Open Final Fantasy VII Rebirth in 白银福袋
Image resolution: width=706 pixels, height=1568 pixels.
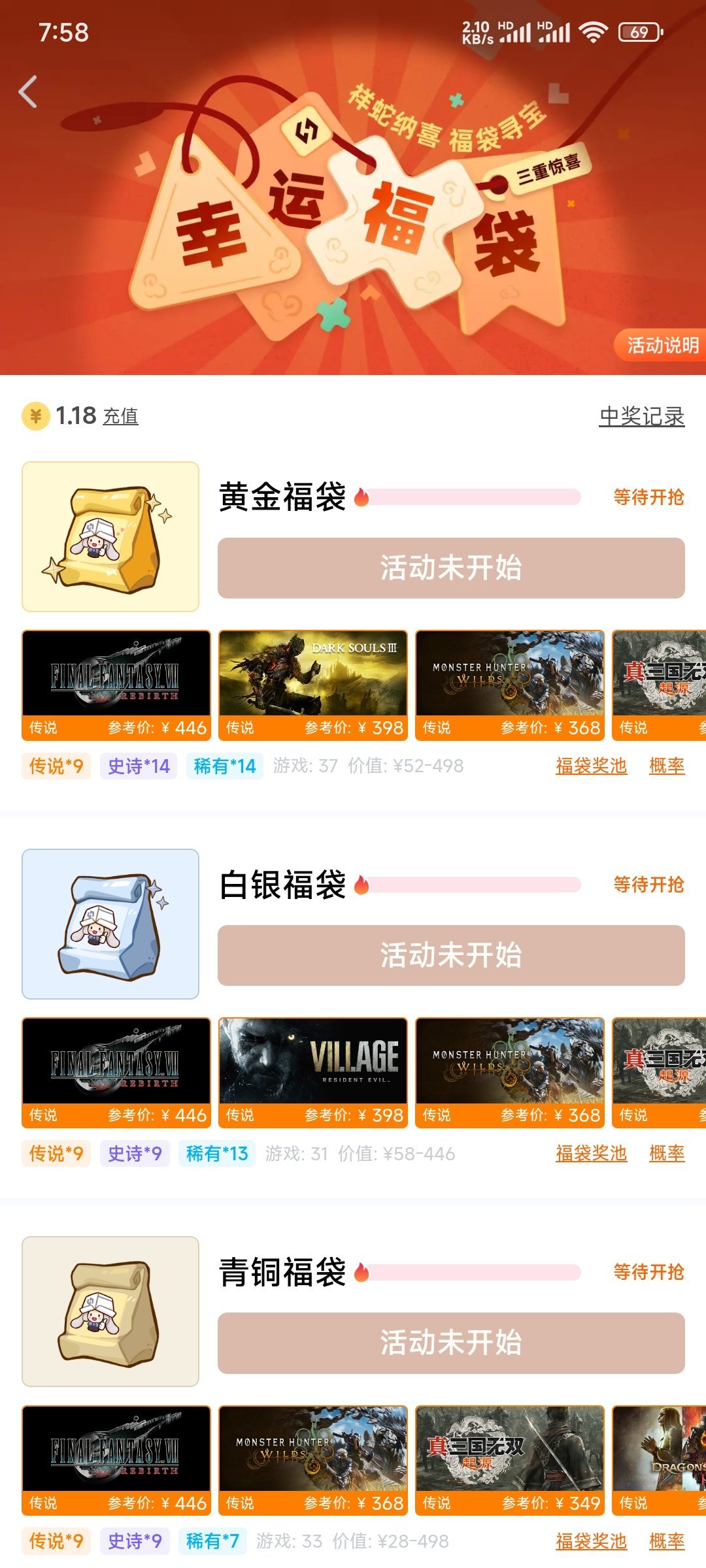pyautogui.click(x=116, y=1071)
